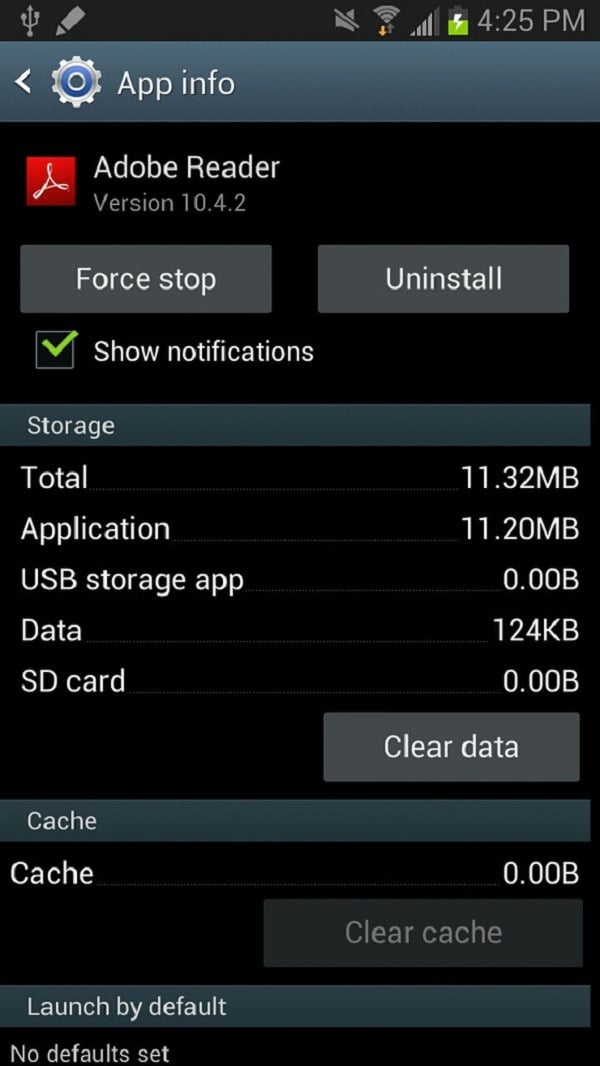The width and height of the screenshot is (600, 1066).
Task: Uninstall Adobe Reader
Action: 443,279
